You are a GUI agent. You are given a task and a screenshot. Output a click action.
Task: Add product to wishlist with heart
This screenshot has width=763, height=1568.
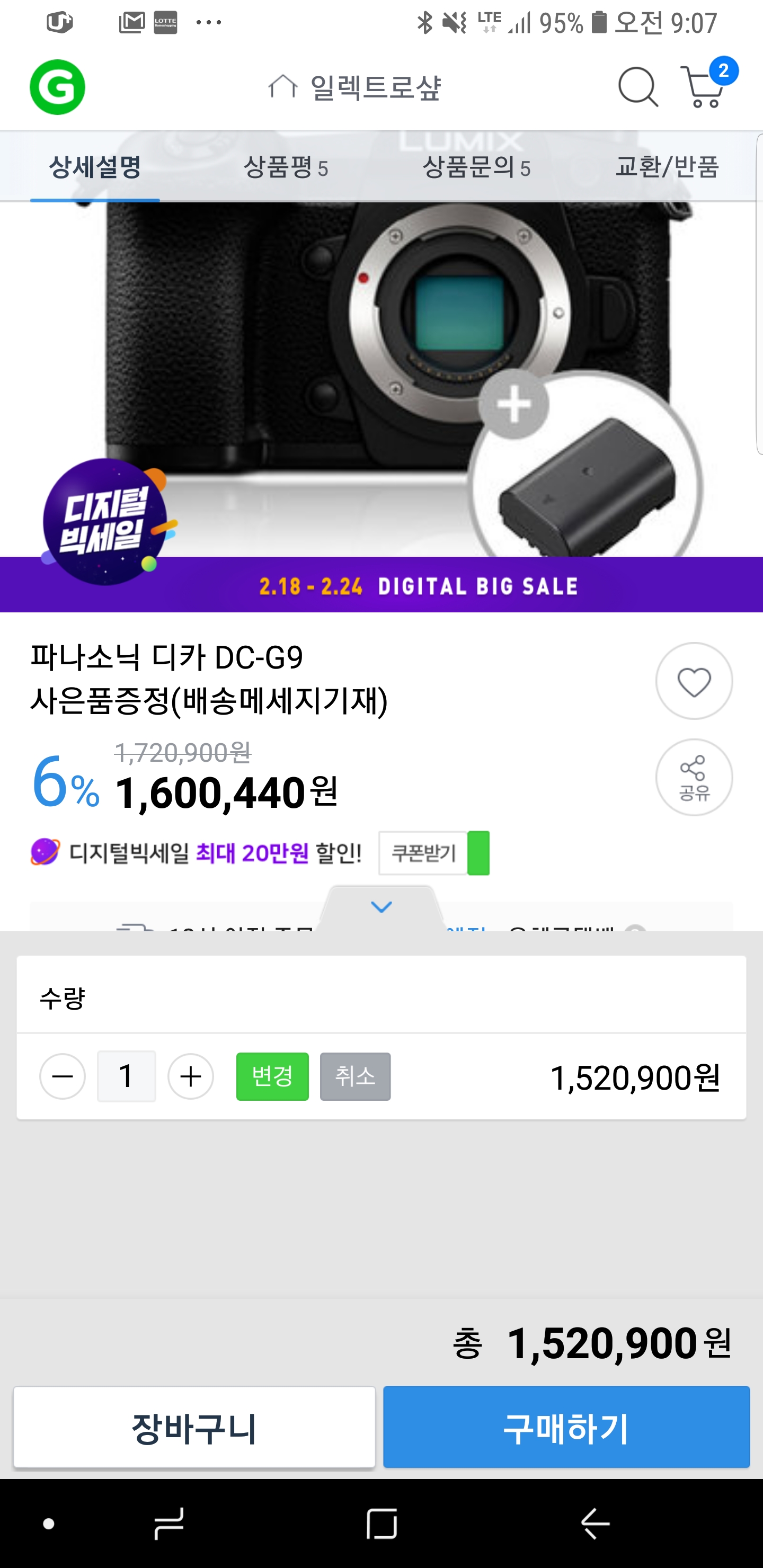(x=694, y=681)
